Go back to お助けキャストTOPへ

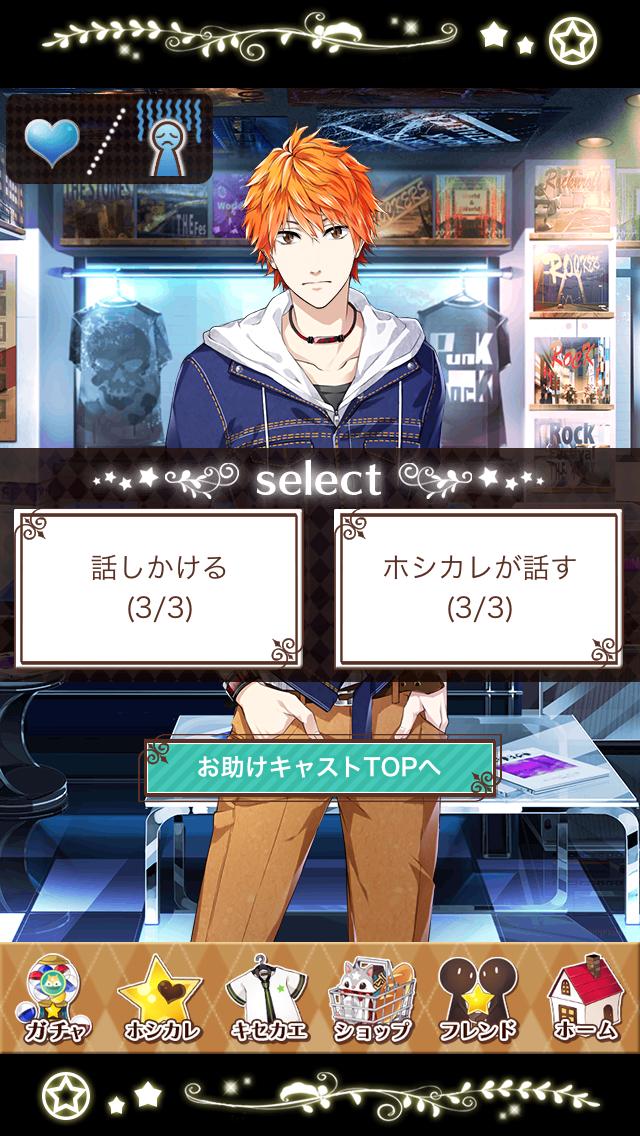320,767
